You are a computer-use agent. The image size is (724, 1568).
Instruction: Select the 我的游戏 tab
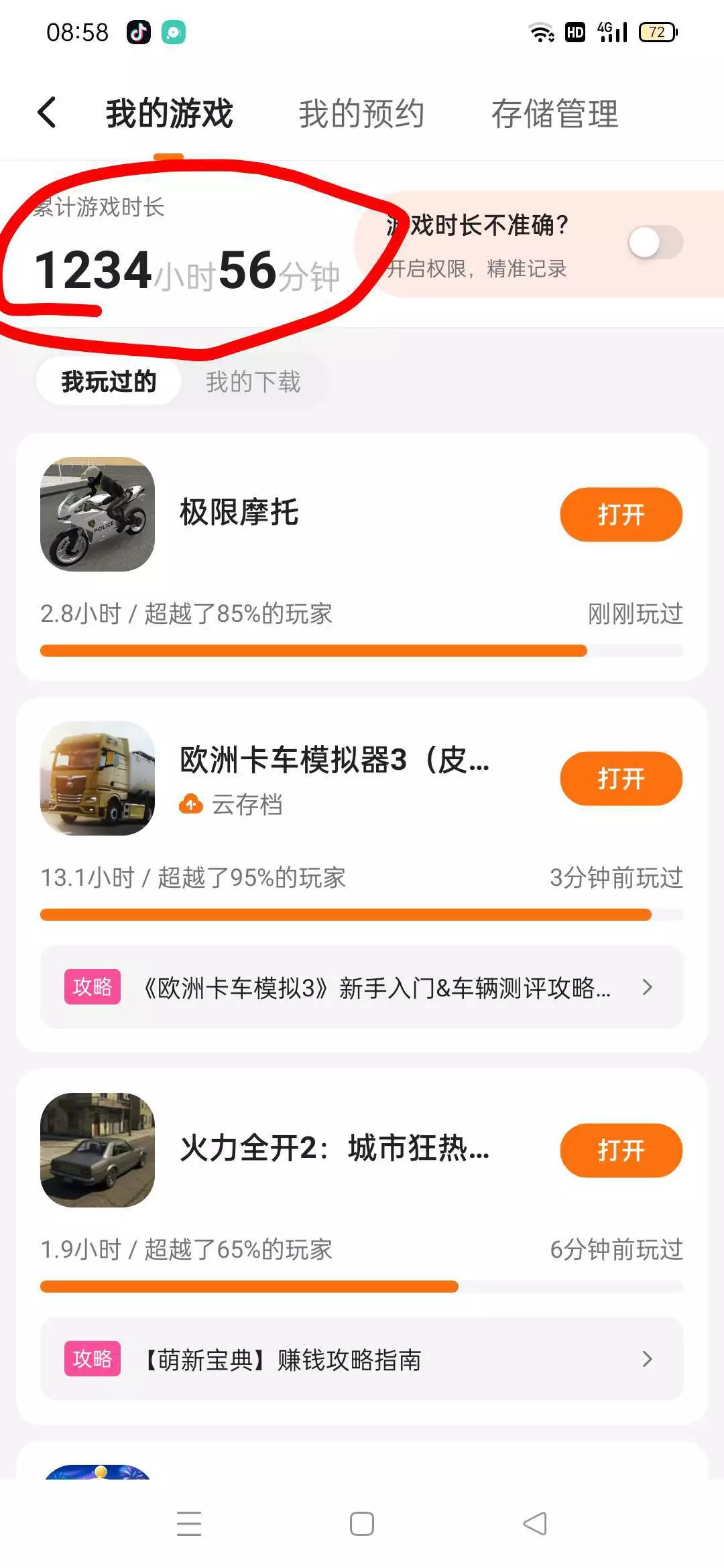point(169,113)
